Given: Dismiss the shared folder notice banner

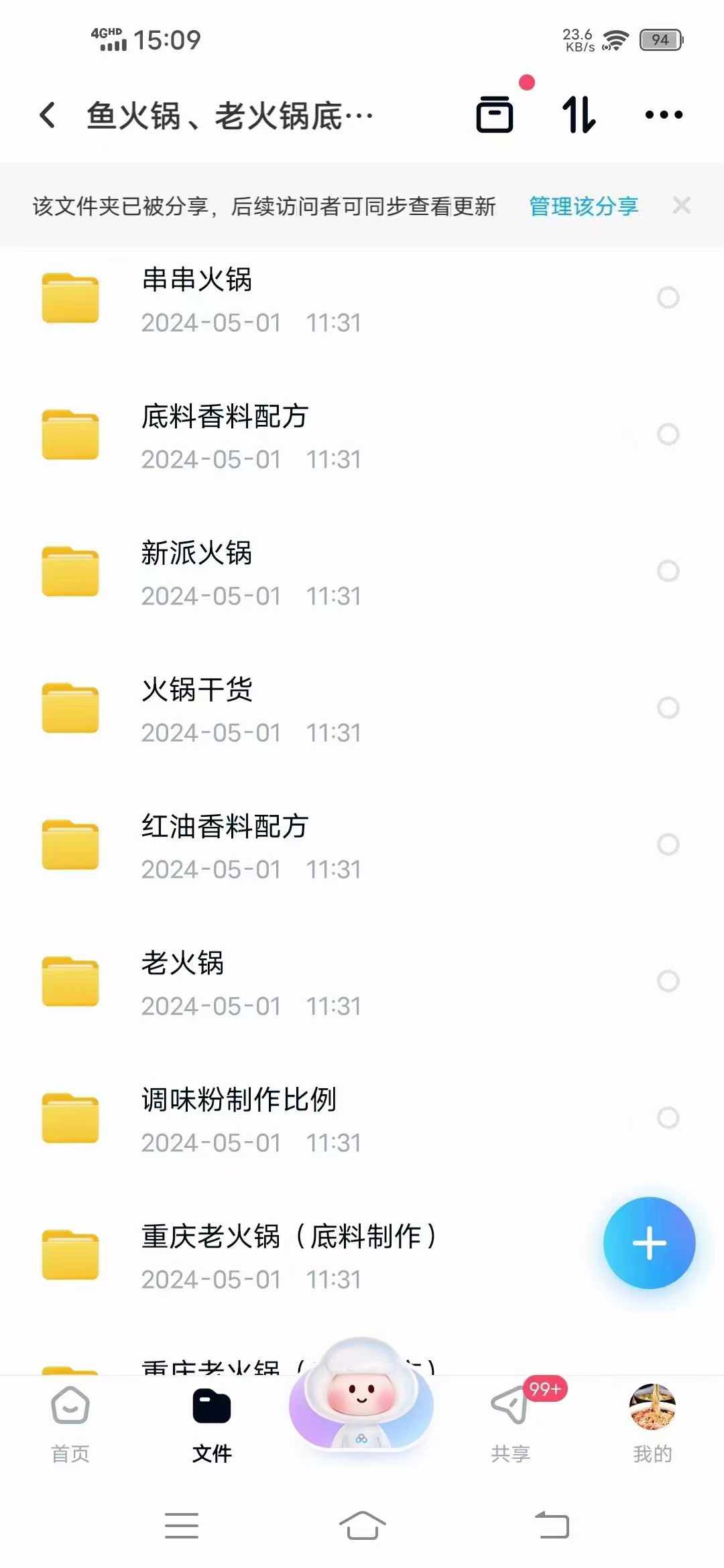Looking at the screenshot, I should [682, 205].
